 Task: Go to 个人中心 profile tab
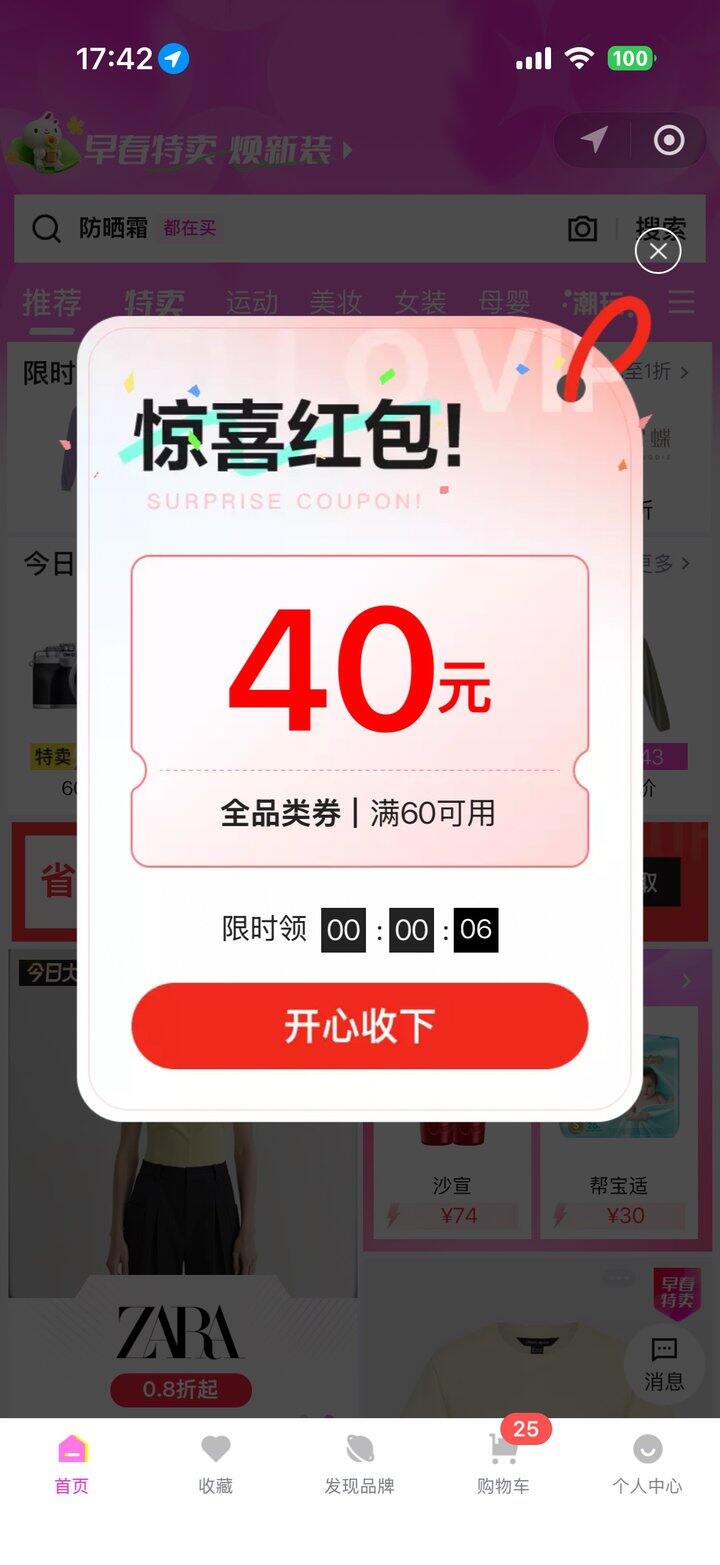tap(647, 1464)
